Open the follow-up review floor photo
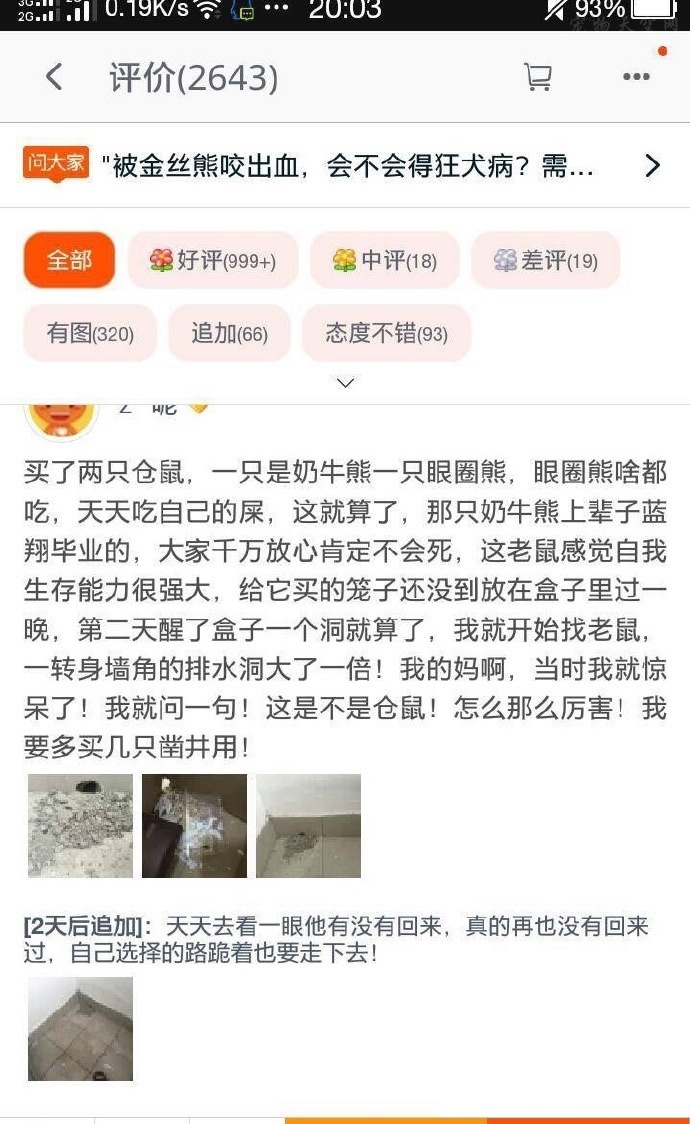Viewport: 690px width, 1124px height. coord(80,1029)
